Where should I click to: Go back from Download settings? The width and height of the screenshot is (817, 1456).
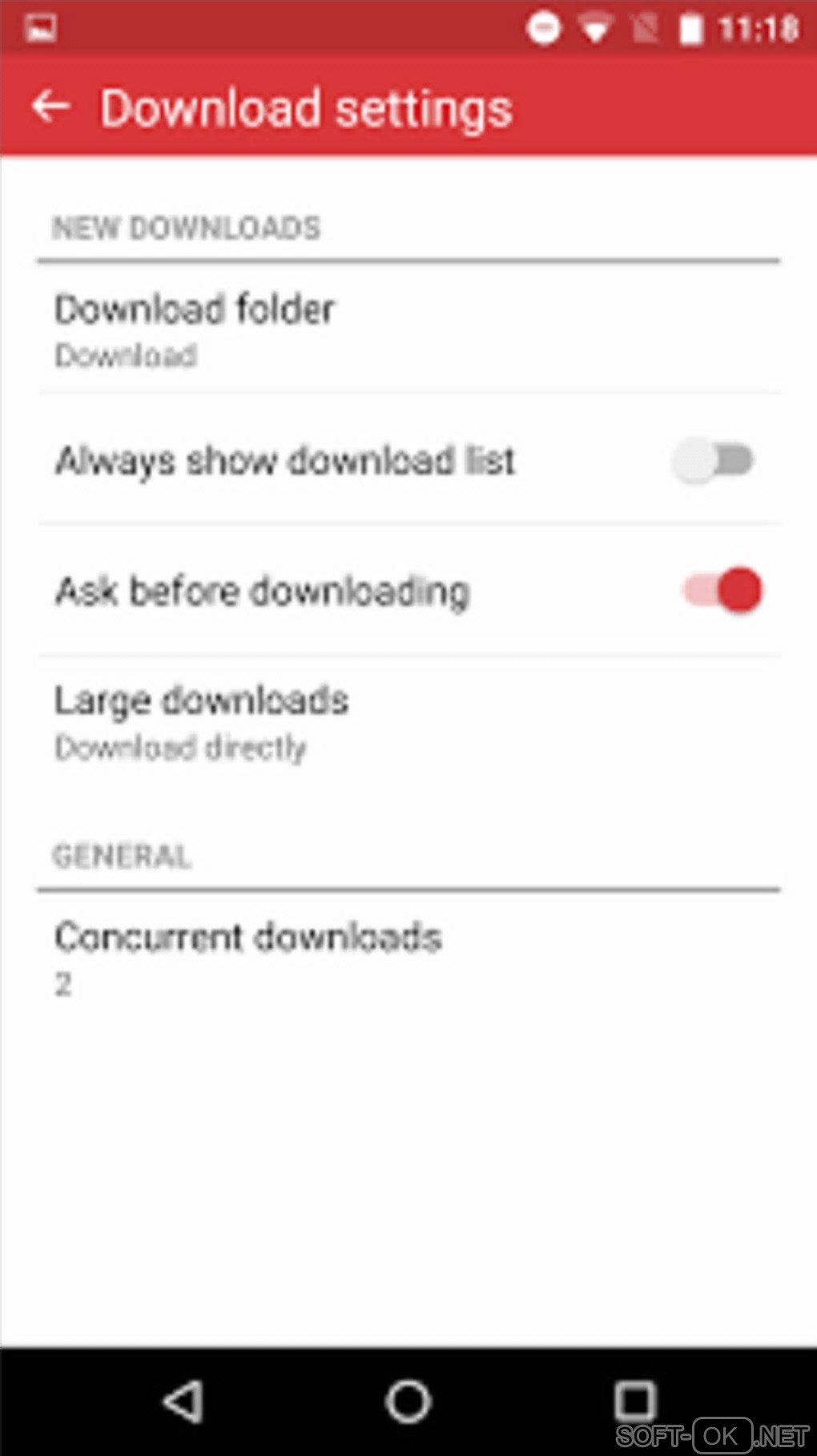tap(51, 107)
